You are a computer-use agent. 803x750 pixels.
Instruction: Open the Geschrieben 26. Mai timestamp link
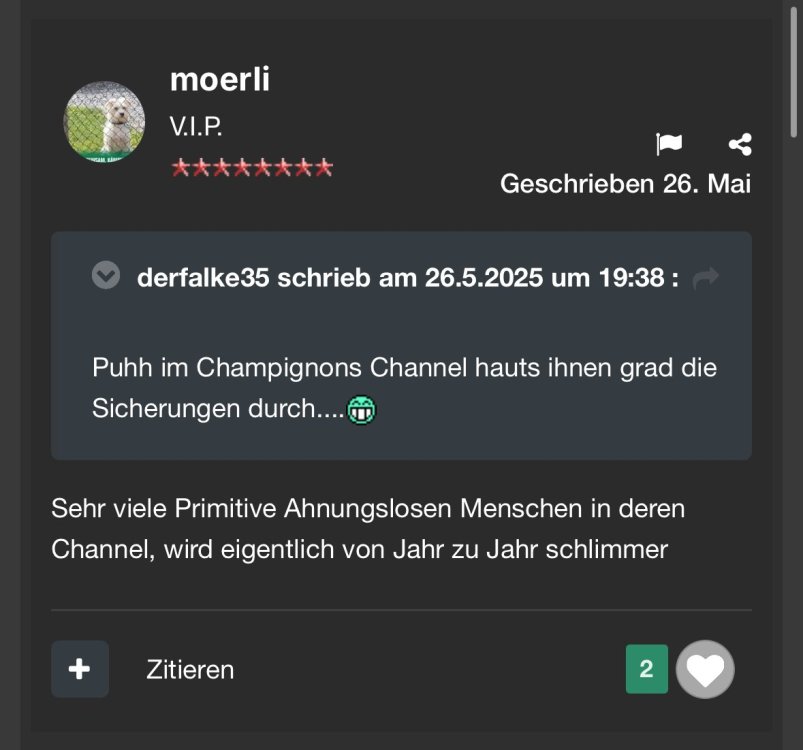[625, 184]
